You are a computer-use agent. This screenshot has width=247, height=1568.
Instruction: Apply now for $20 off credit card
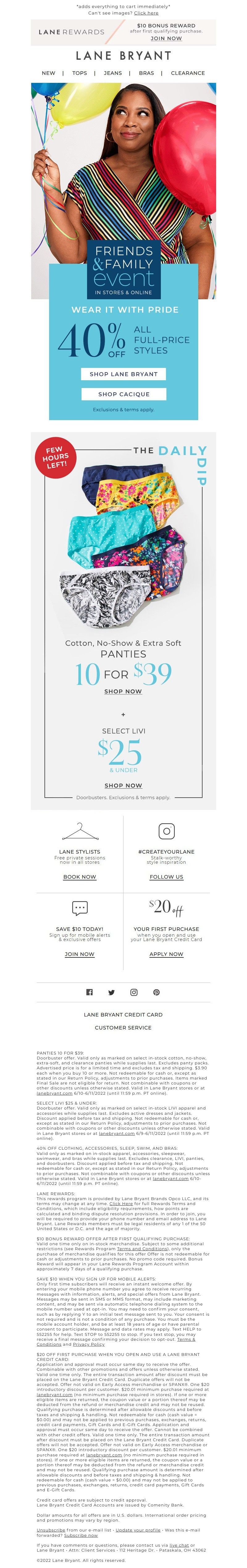point(166,954)
